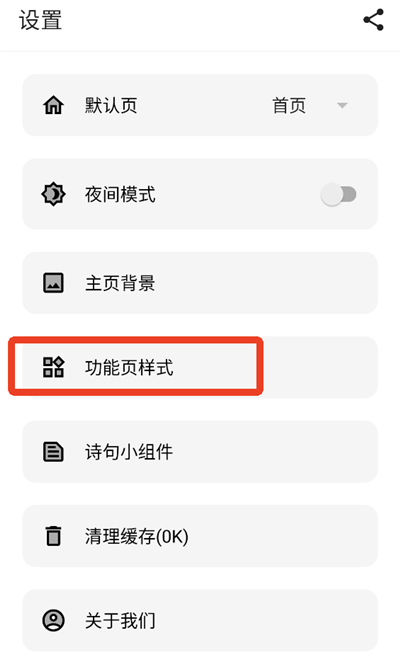This screenshot has width=400, height=659.
Task: Toggle the 夜间模式 switch
Action: [339, 194]
